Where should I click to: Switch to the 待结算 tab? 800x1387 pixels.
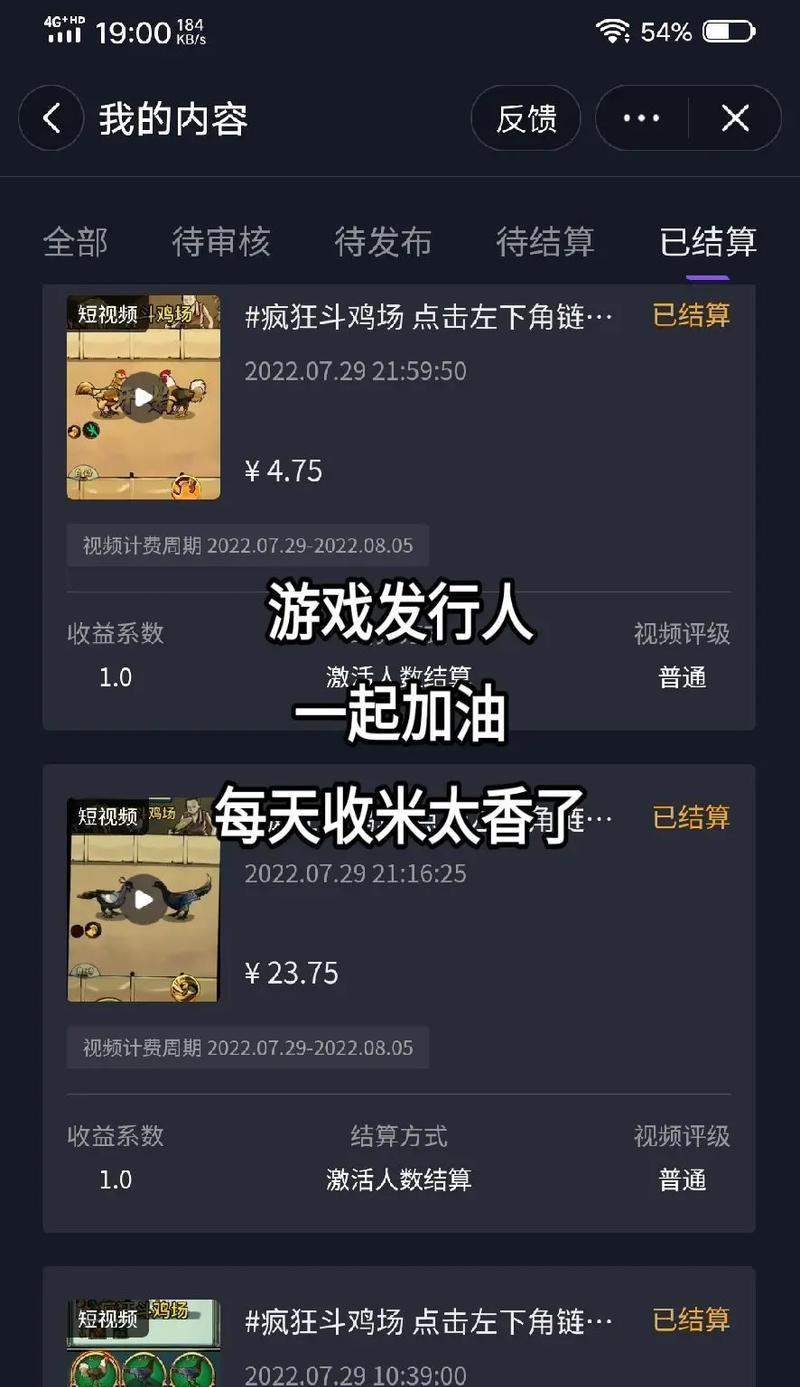(545, 242)
